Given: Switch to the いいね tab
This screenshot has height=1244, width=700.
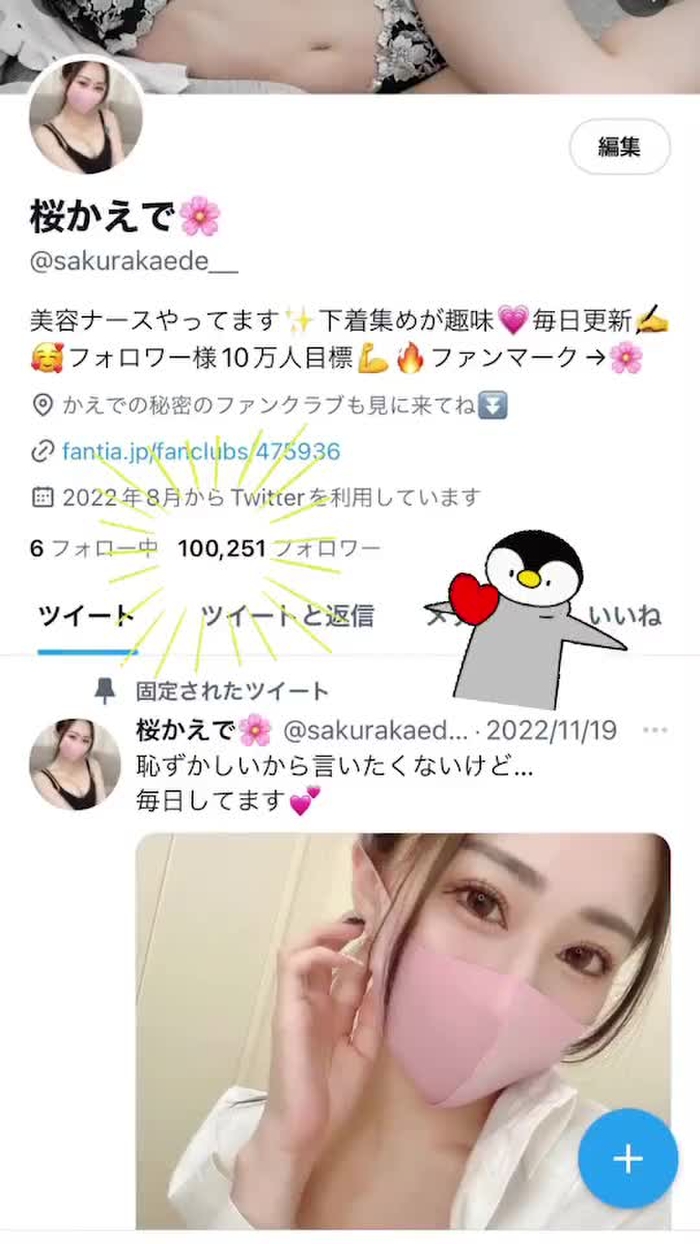Looking at the screenshot, I should [x=624, y=616].
